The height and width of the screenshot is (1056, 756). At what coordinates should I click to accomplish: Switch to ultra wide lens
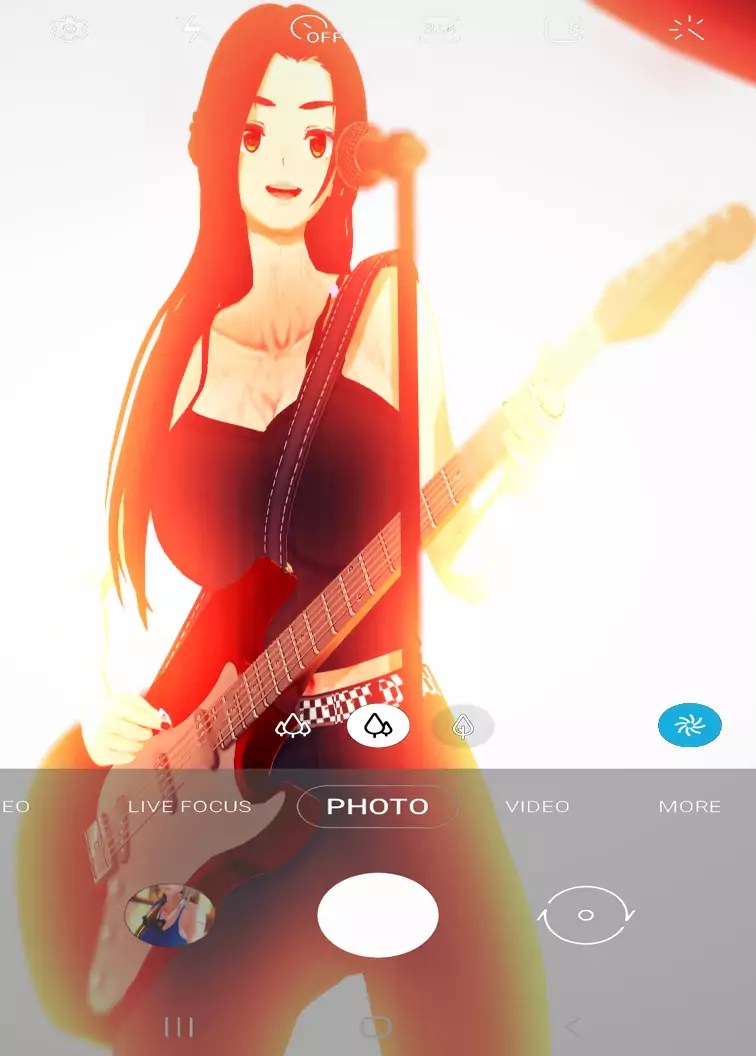293,726
